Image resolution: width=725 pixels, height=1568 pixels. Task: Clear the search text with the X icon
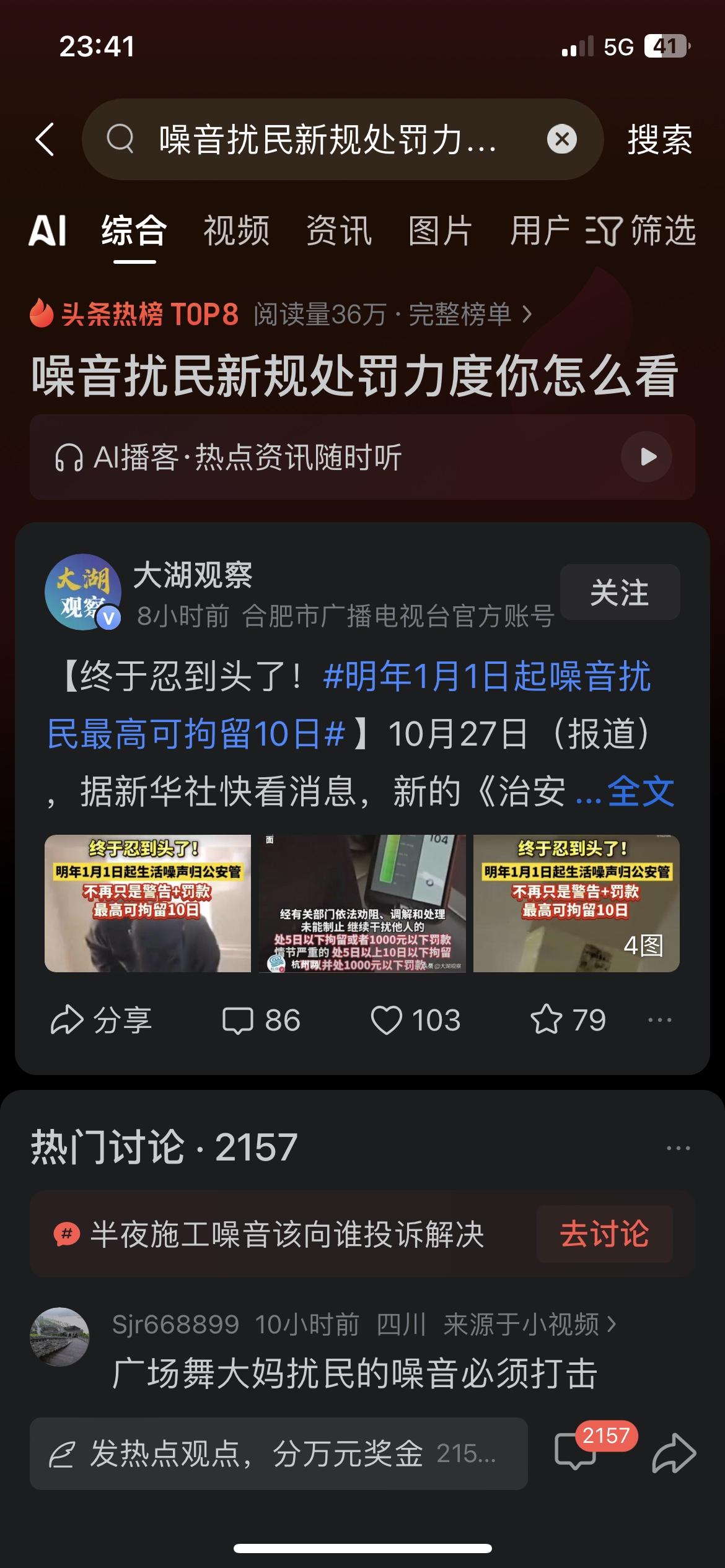click(x=561, y=139)
